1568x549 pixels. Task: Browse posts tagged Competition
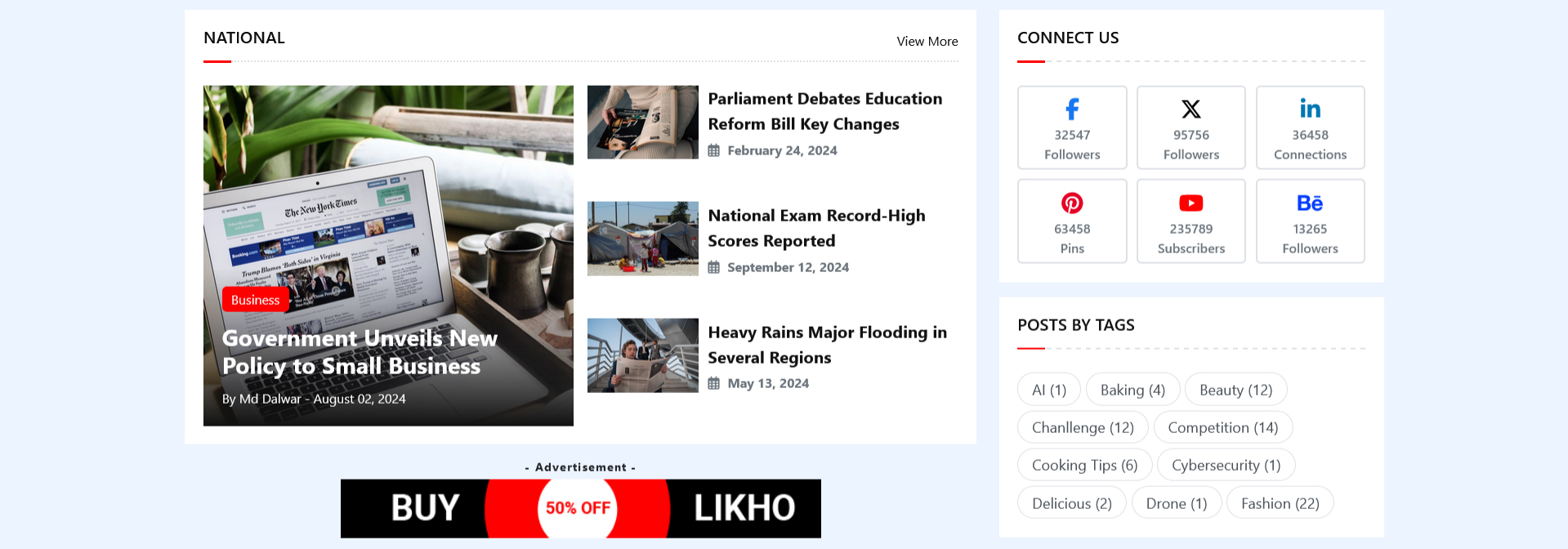[x=1222, y=427]
